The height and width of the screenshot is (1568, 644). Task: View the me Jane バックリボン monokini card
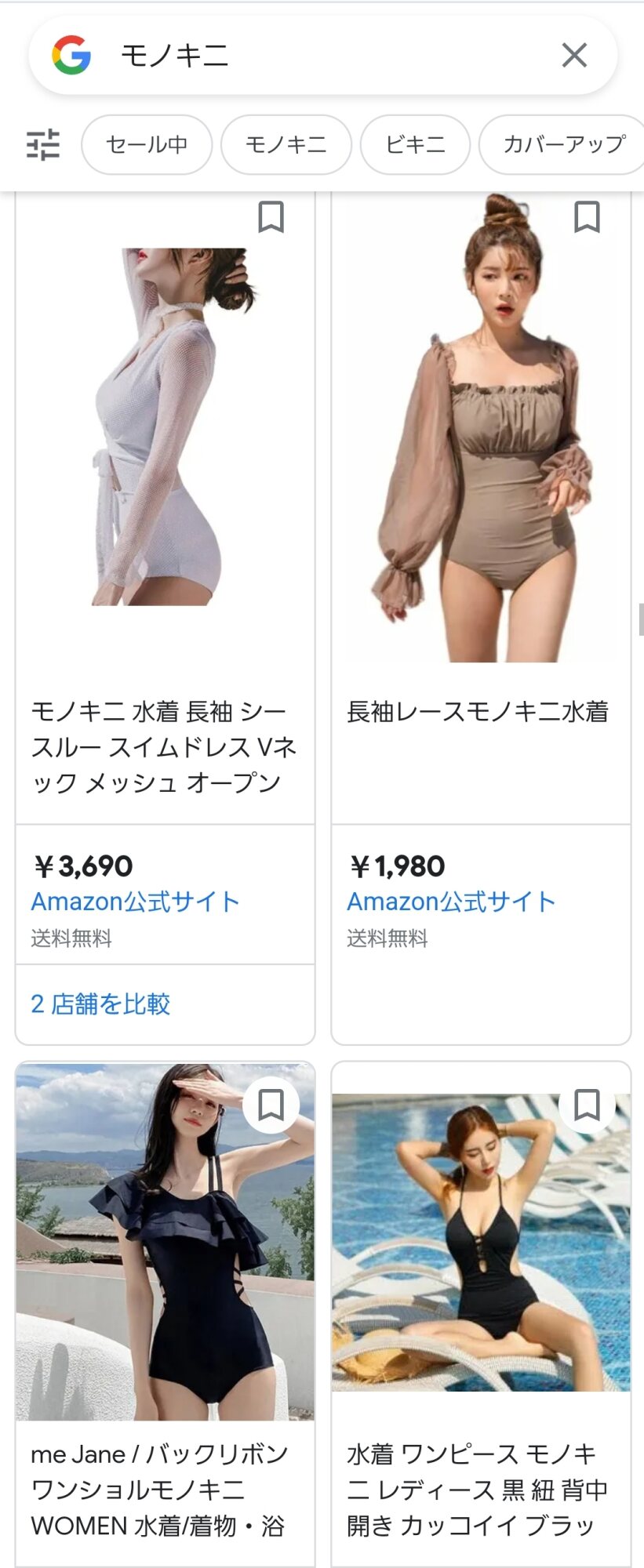[x=161, y=1490]
